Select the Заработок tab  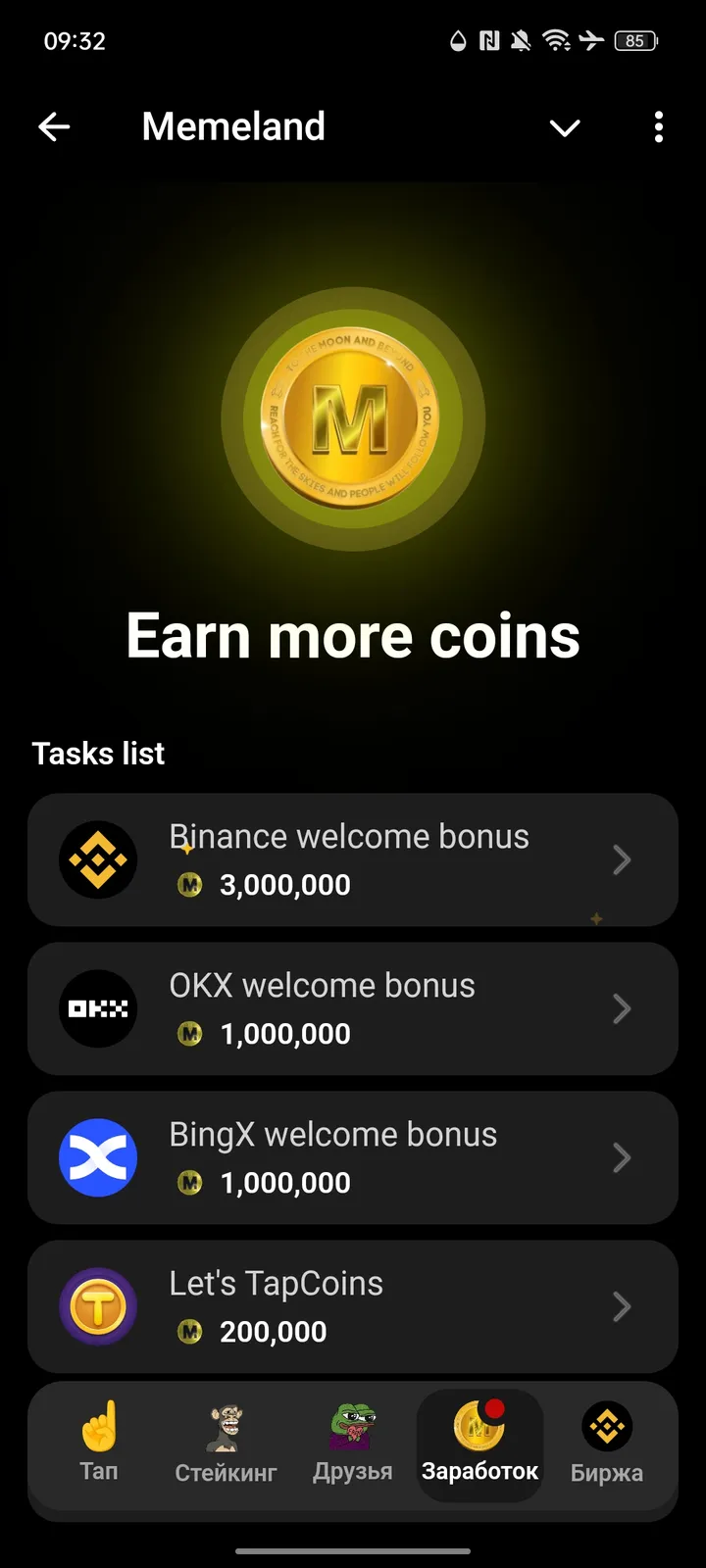pyautogui.click(x=479, y=1443)
